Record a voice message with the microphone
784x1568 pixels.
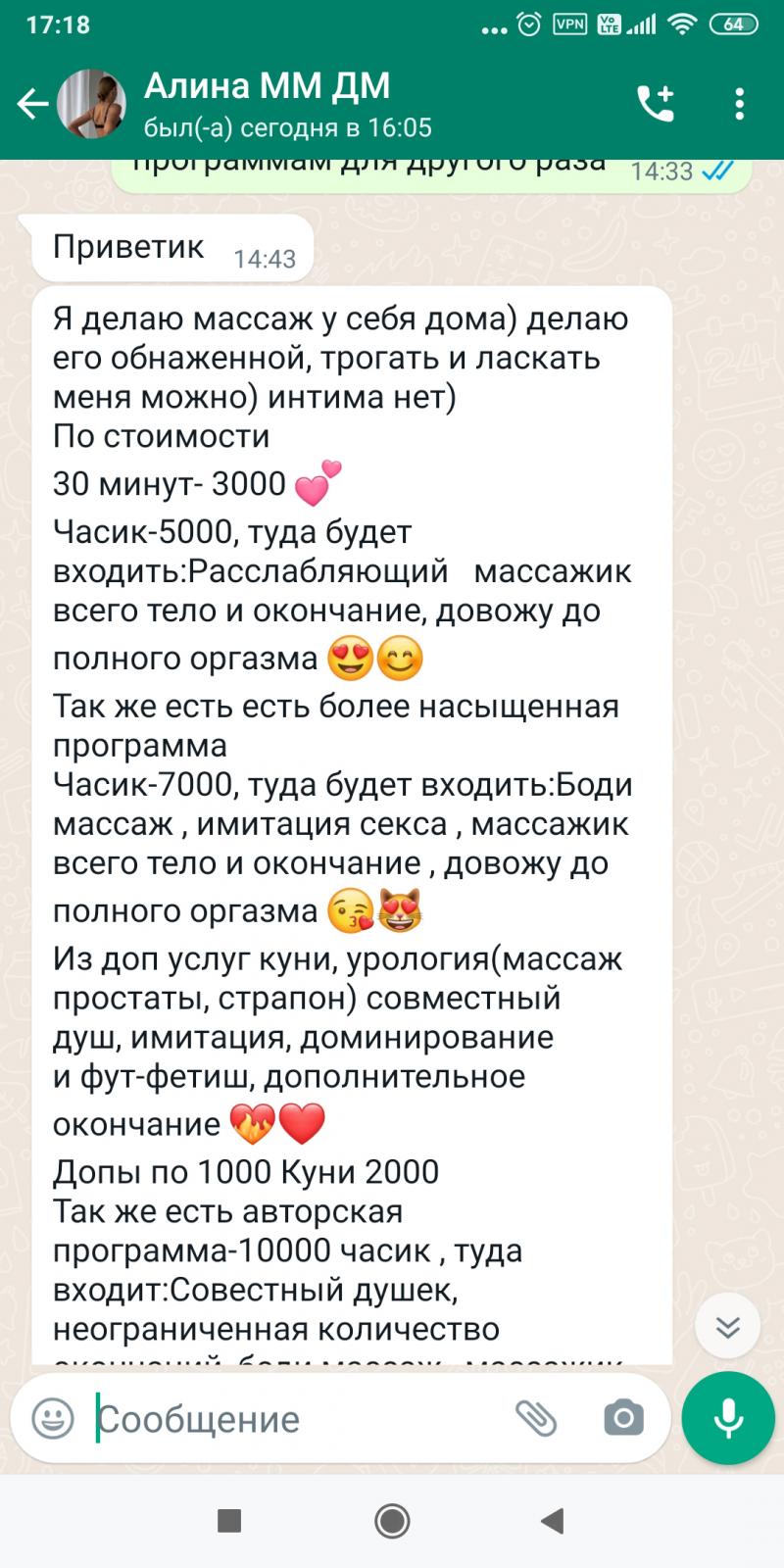click(x=728, y=1418)
